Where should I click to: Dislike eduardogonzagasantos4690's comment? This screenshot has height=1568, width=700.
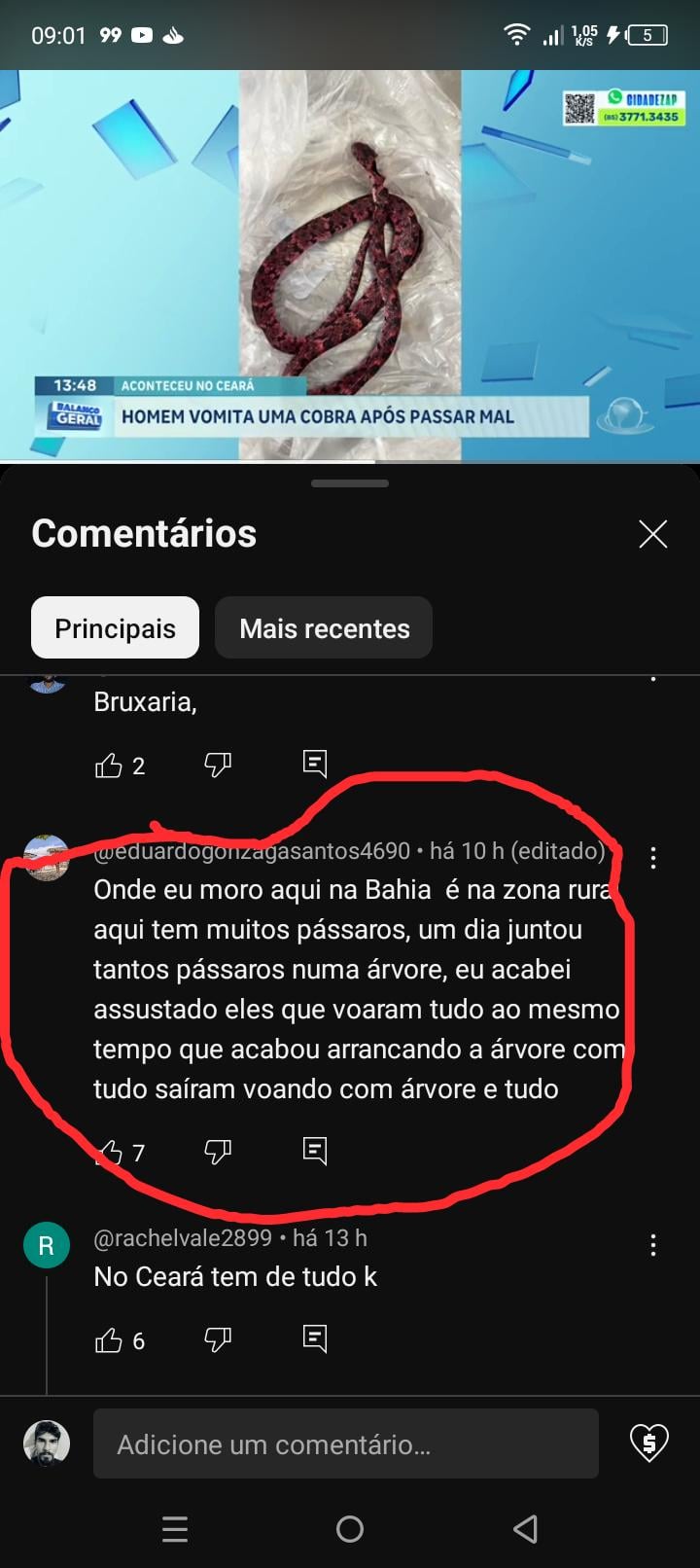[x=218, y=1153]
